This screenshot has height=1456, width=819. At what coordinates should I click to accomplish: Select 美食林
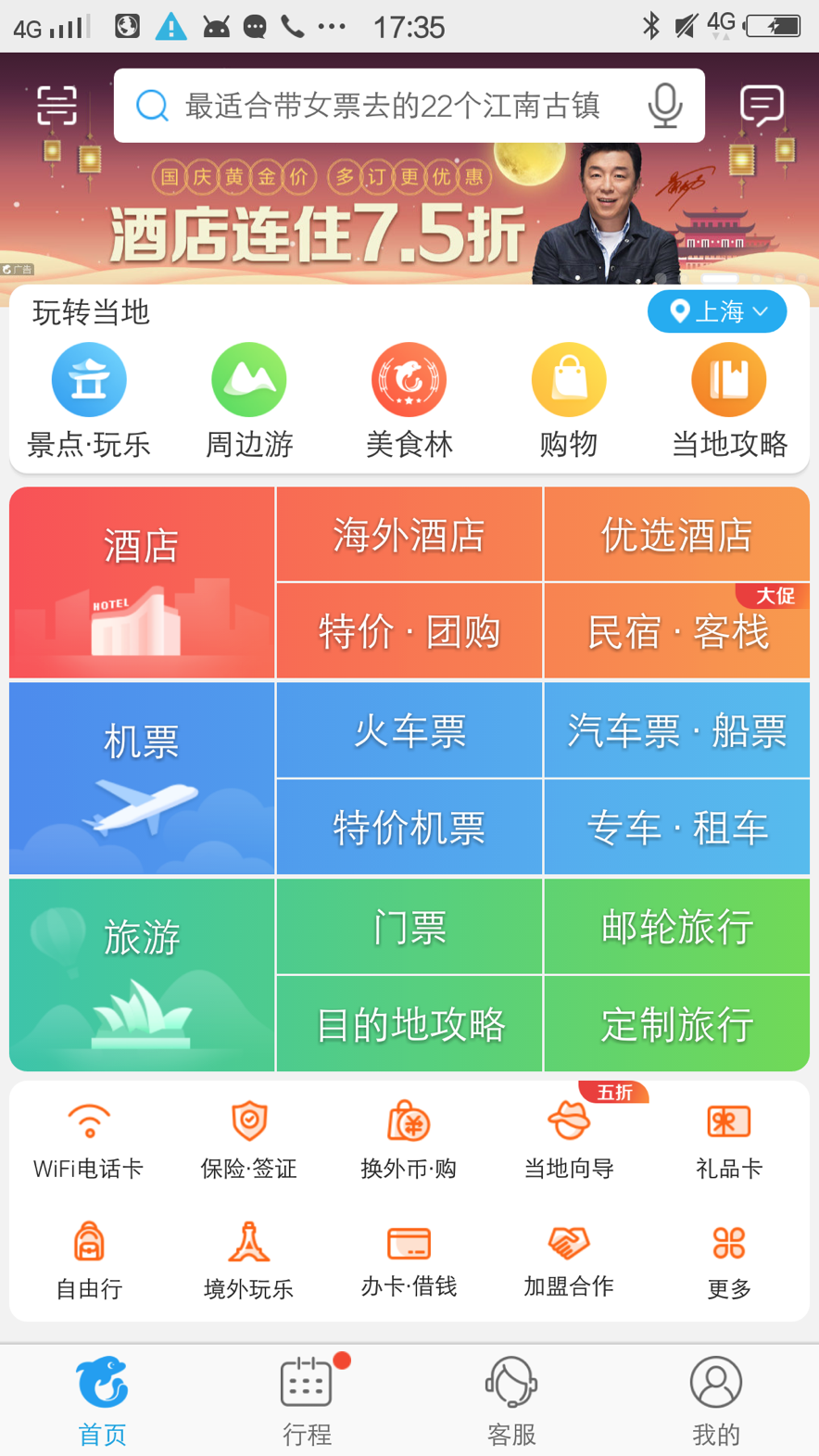(409, 400)
